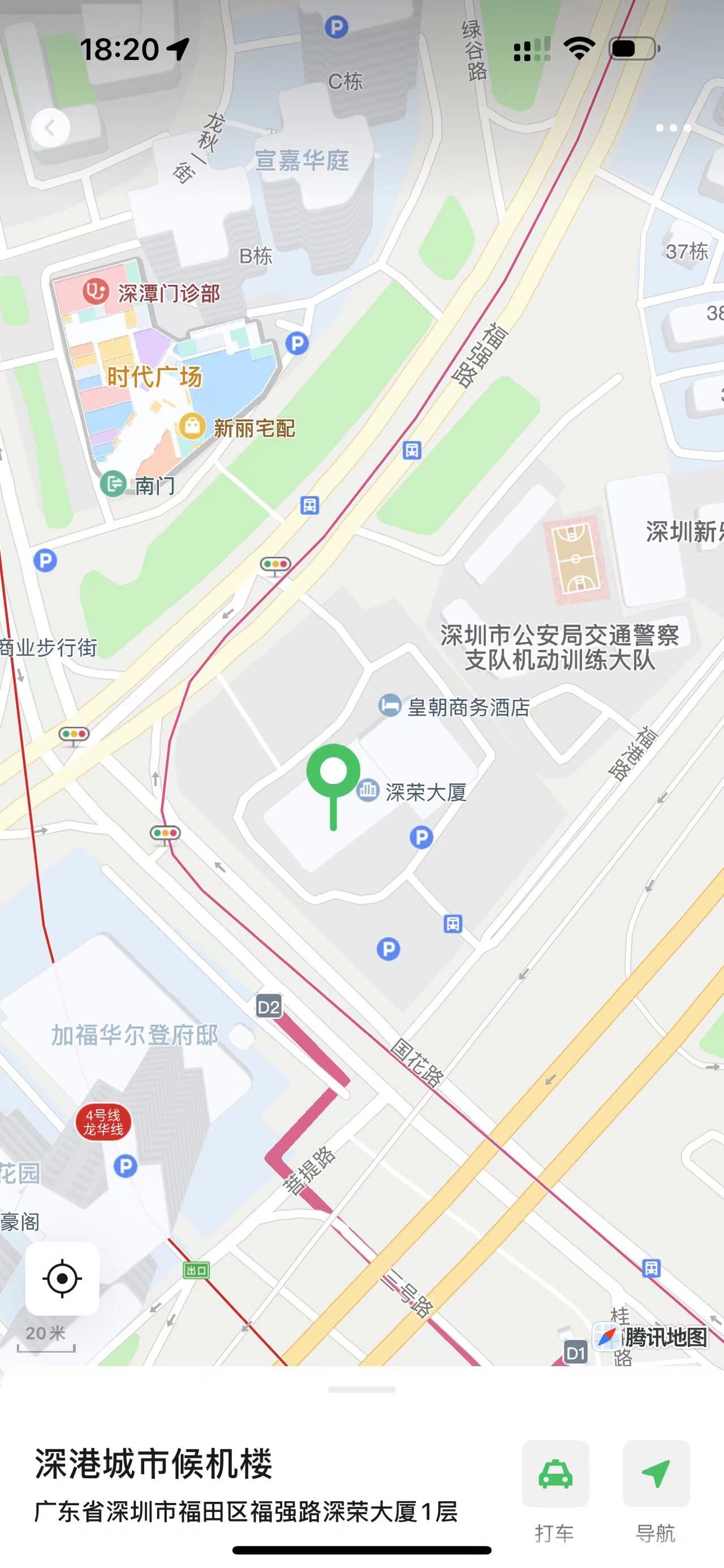Viewport: 724px width, 1568px height.
Task: Recenter map on my current location
Action: tap(62, 1278)
